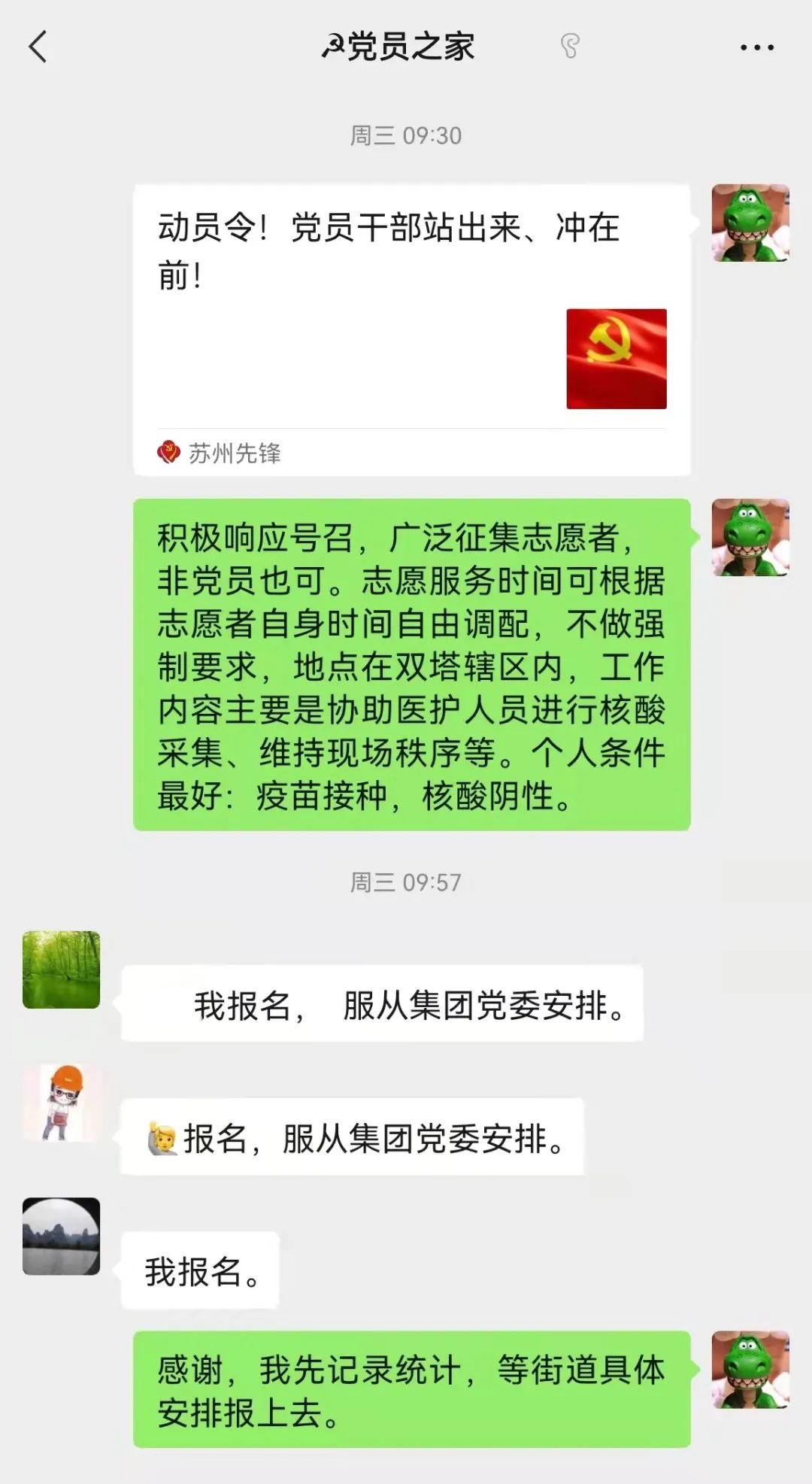Open the forest avatar member's profile
Image resolution: width=812 pixels, height=1484 pixels.
(61, 969)
